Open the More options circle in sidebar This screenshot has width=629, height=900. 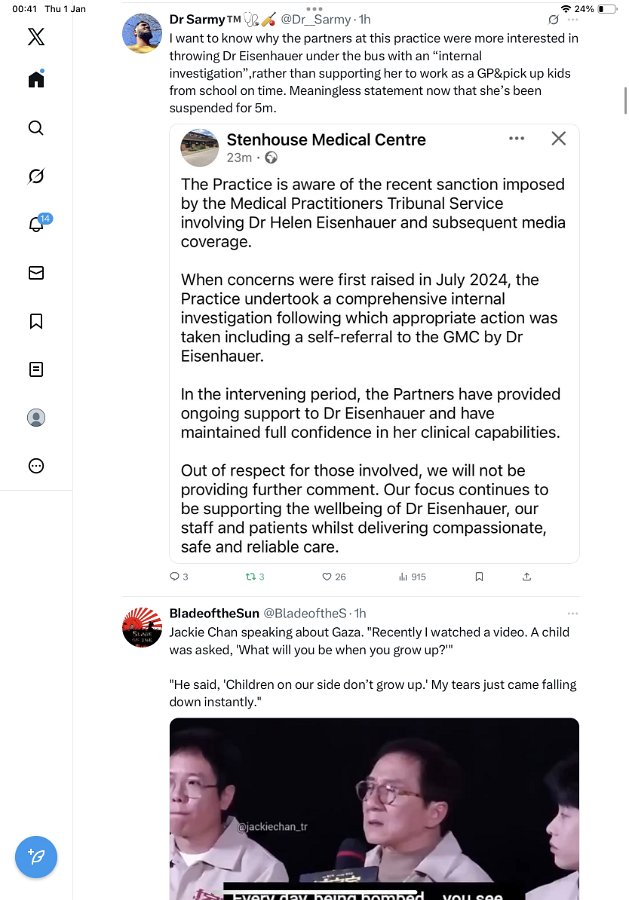click(36, 466)
